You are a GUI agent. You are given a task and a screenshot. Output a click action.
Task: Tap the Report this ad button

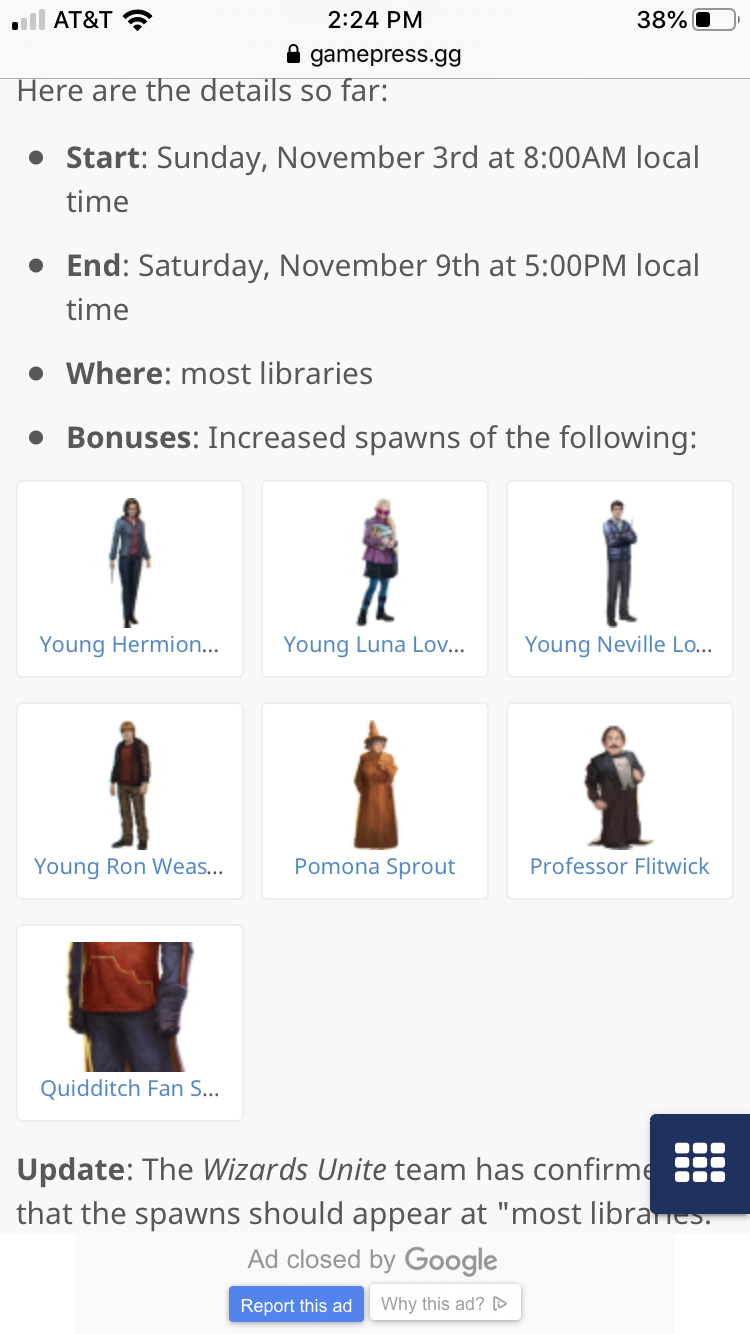[296, 1305]
